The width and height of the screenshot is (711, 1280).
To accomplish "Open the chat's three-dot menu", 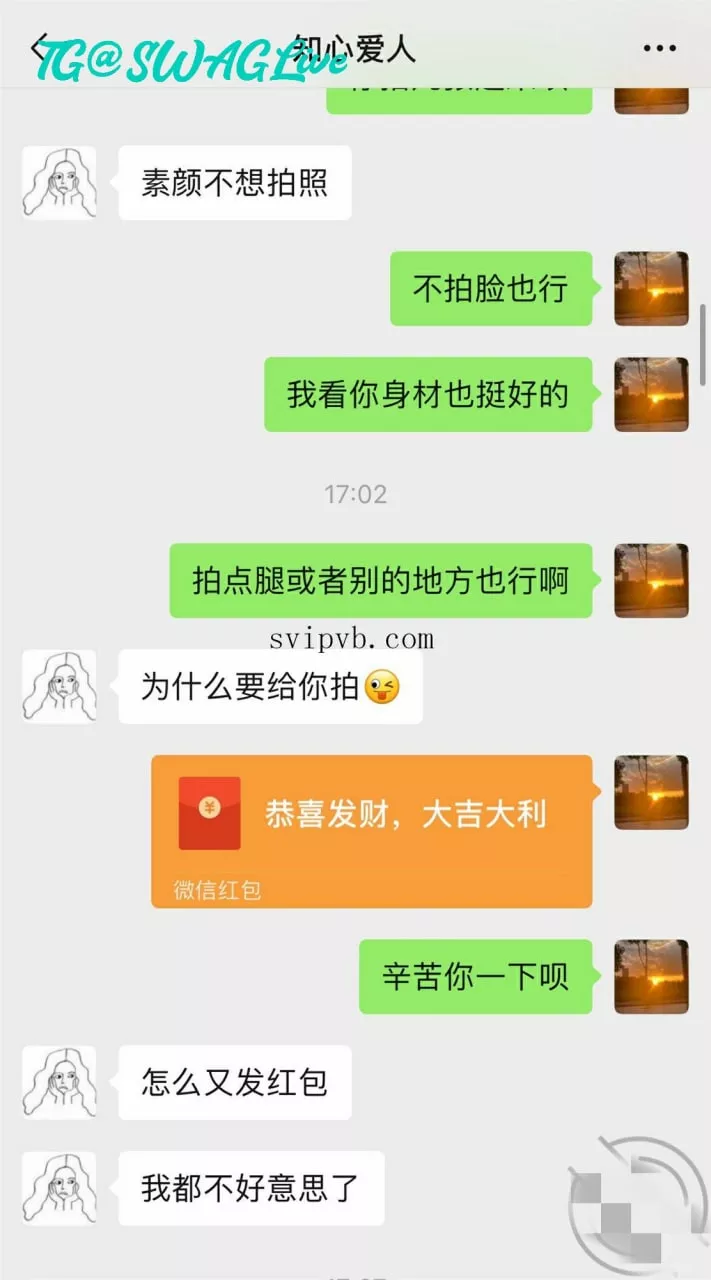I will 660,48.
